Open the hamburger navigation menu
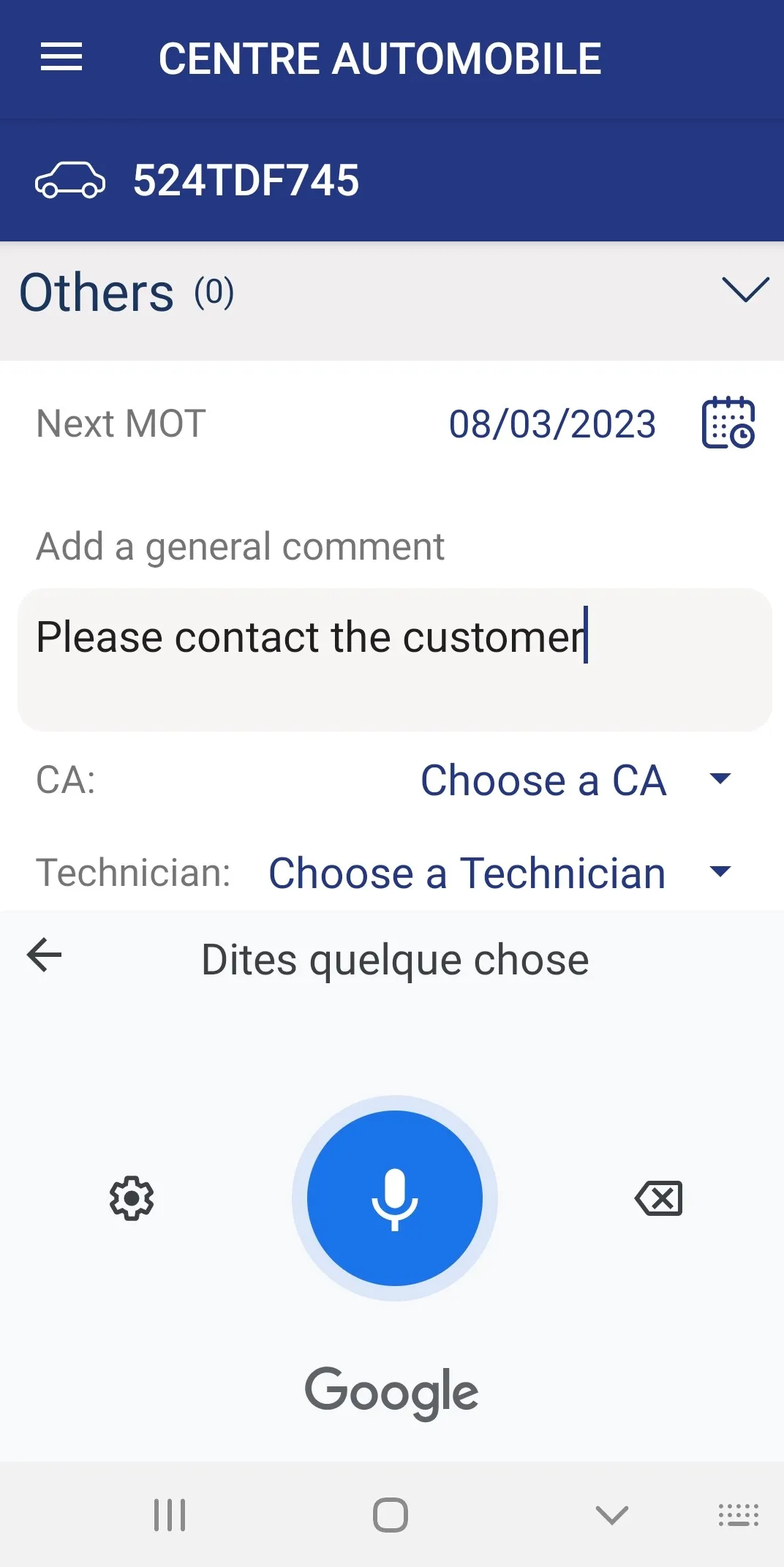Viewport: 784px width, 1567px height. click(x=61, y=58)
